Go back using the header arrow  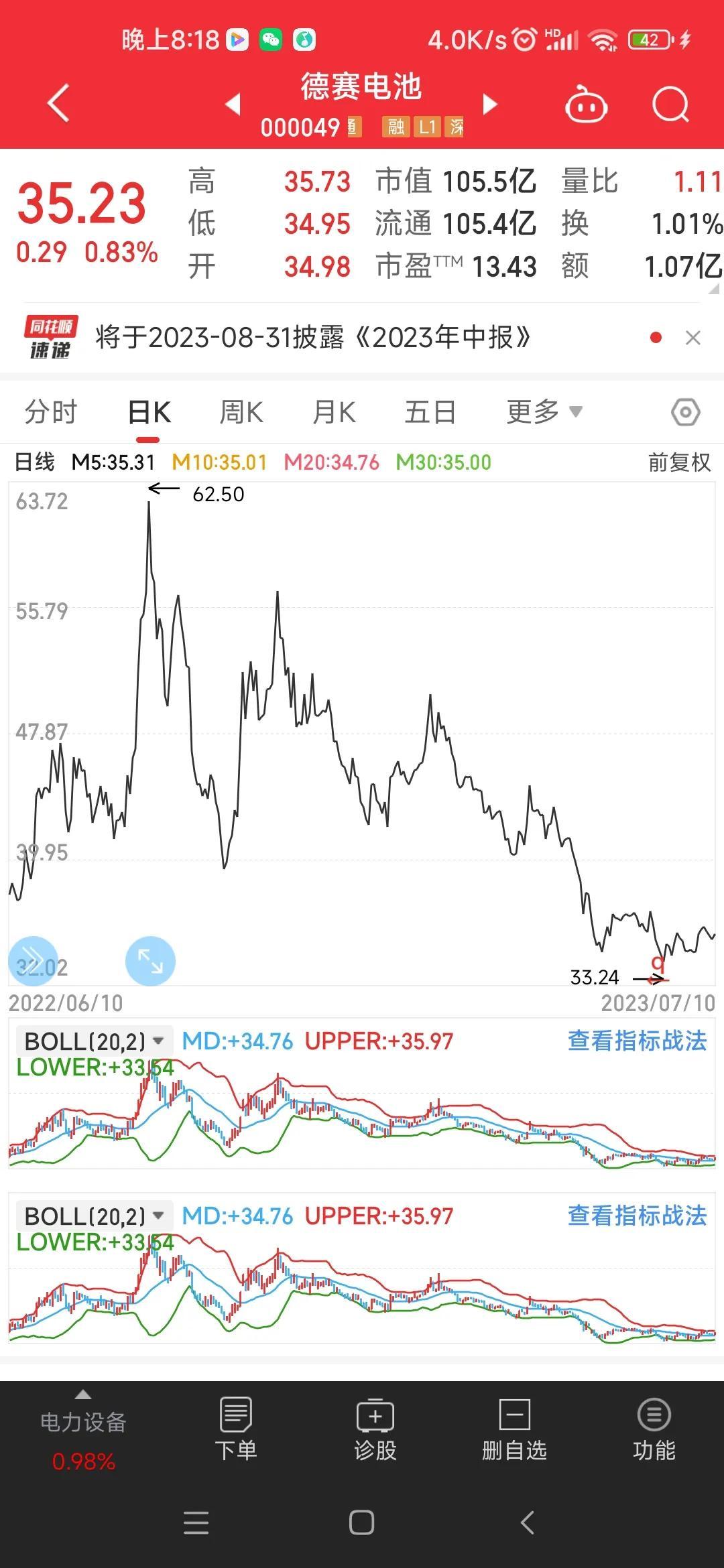tap(59, 104)
